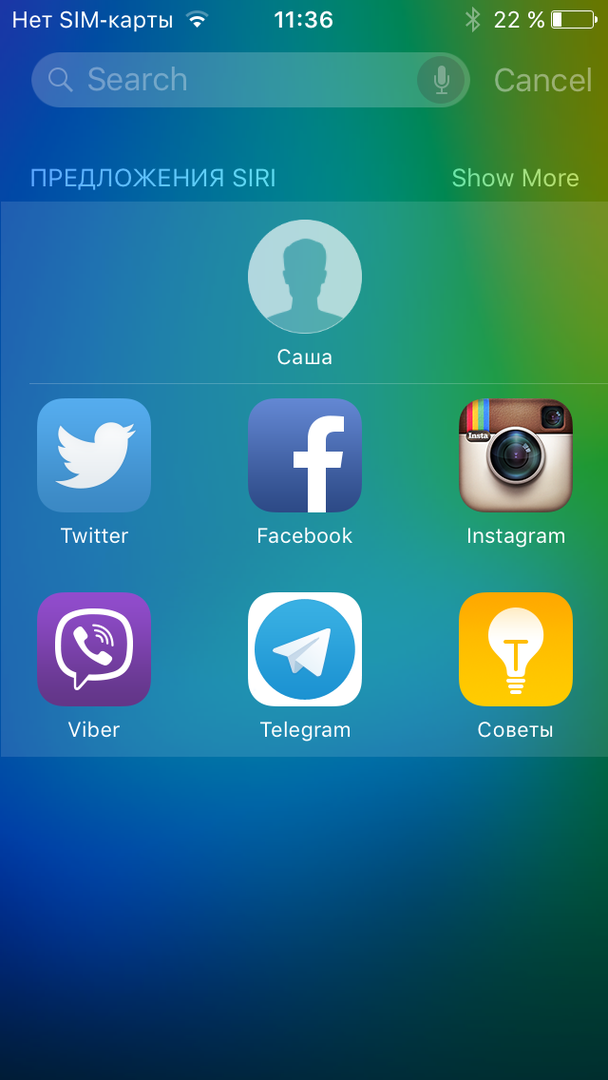This screenshot has height=1080, width=608.
Task: Launch the Telegram app
Action: [x=305, y=649]
